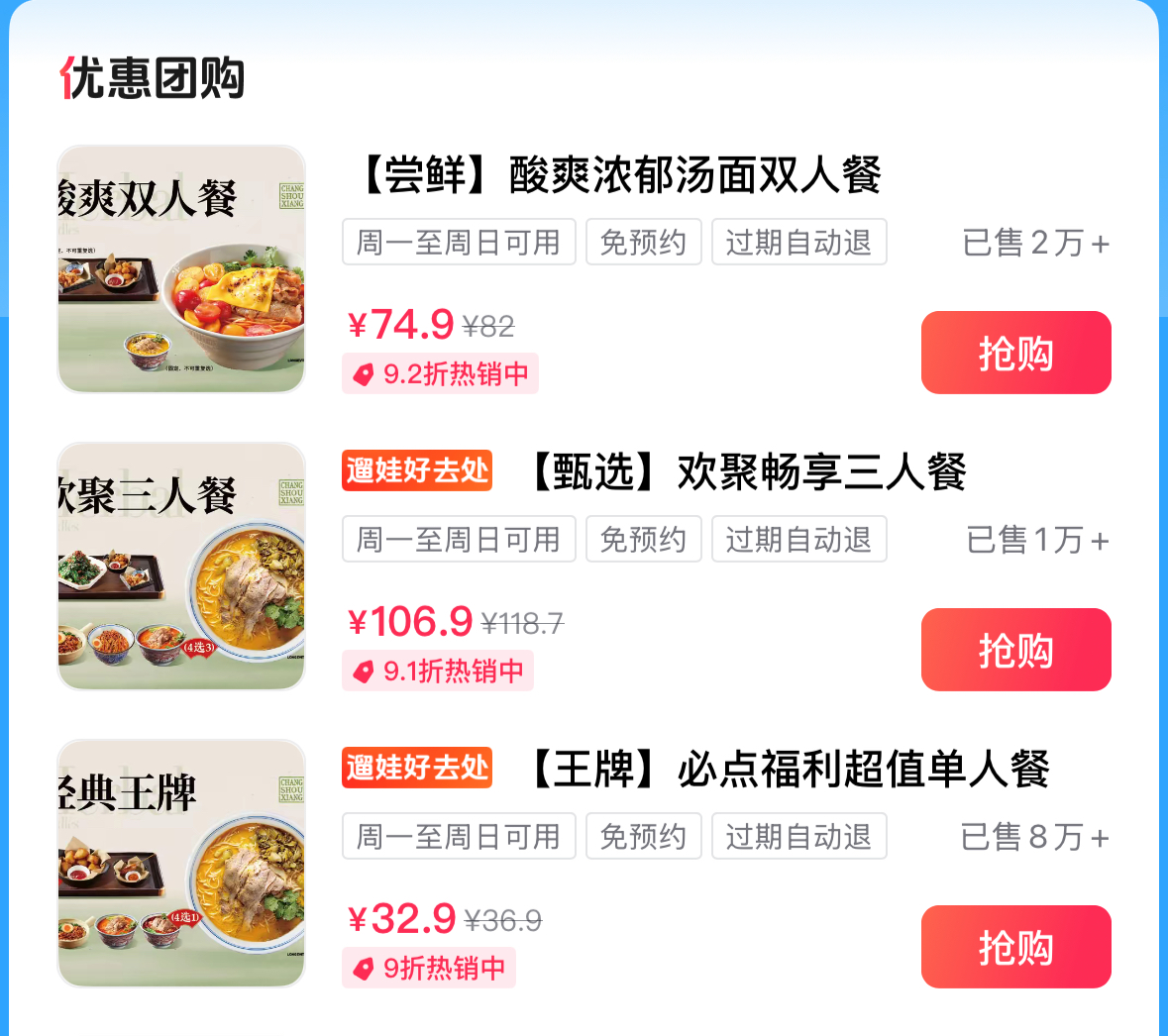Tap 抢购 for the 必点福利超值单人餐 deal
1168x1036 pixels.
click(x=1015, y=947)
